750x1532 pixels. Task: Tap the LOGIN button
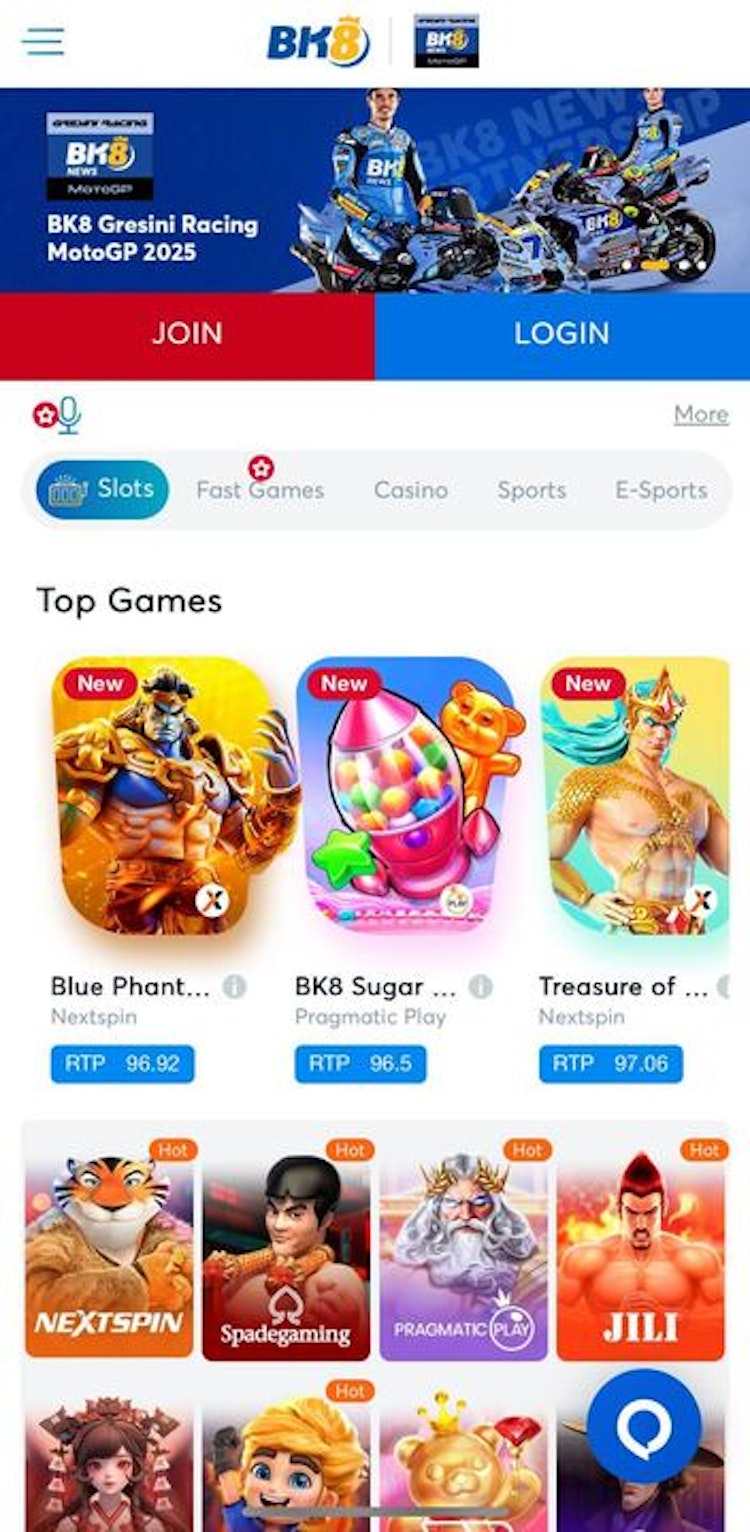(x=562, y=334)
